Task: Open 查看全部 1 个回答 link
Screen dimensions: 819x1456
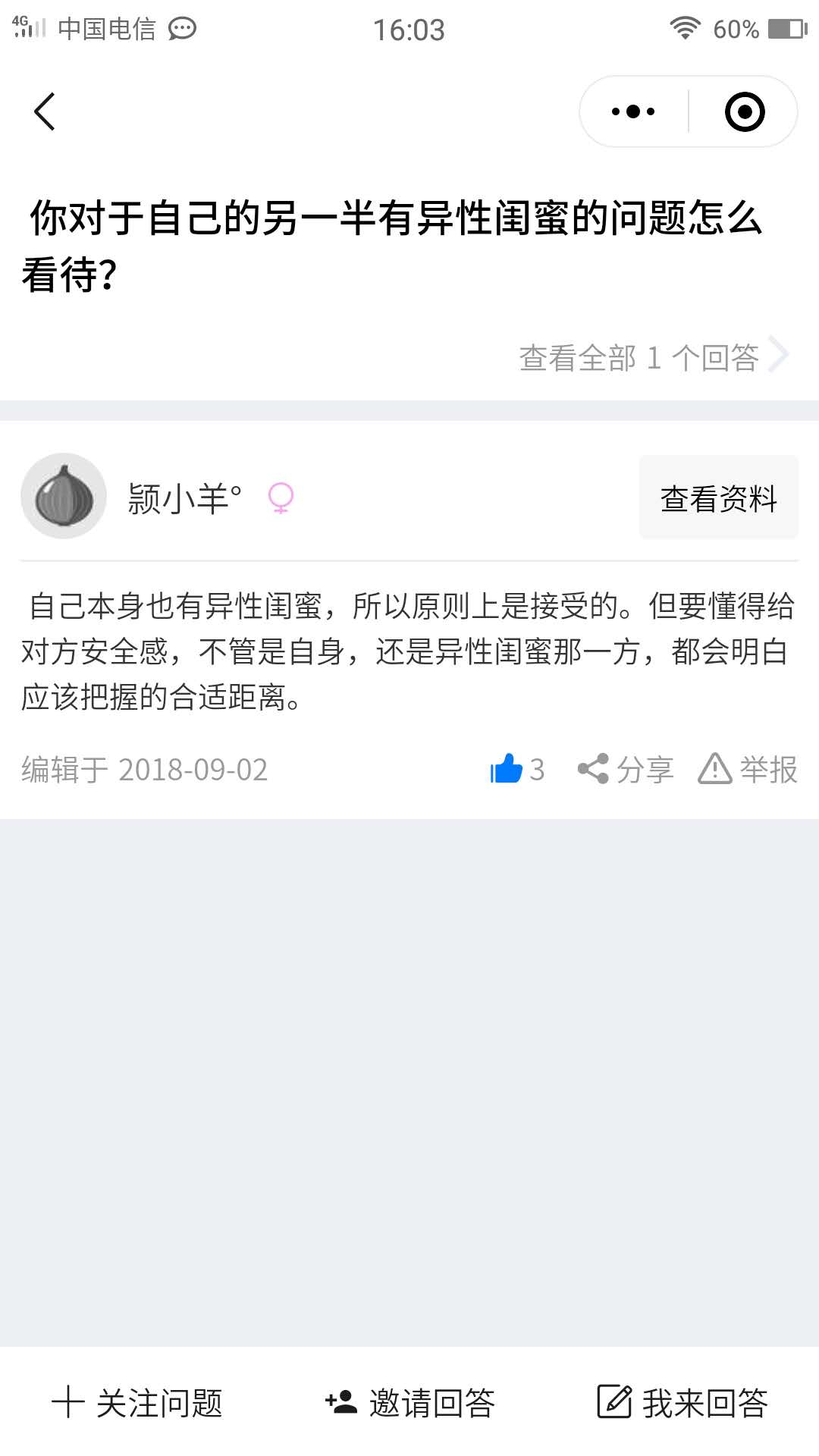Action: click(654, 356)
